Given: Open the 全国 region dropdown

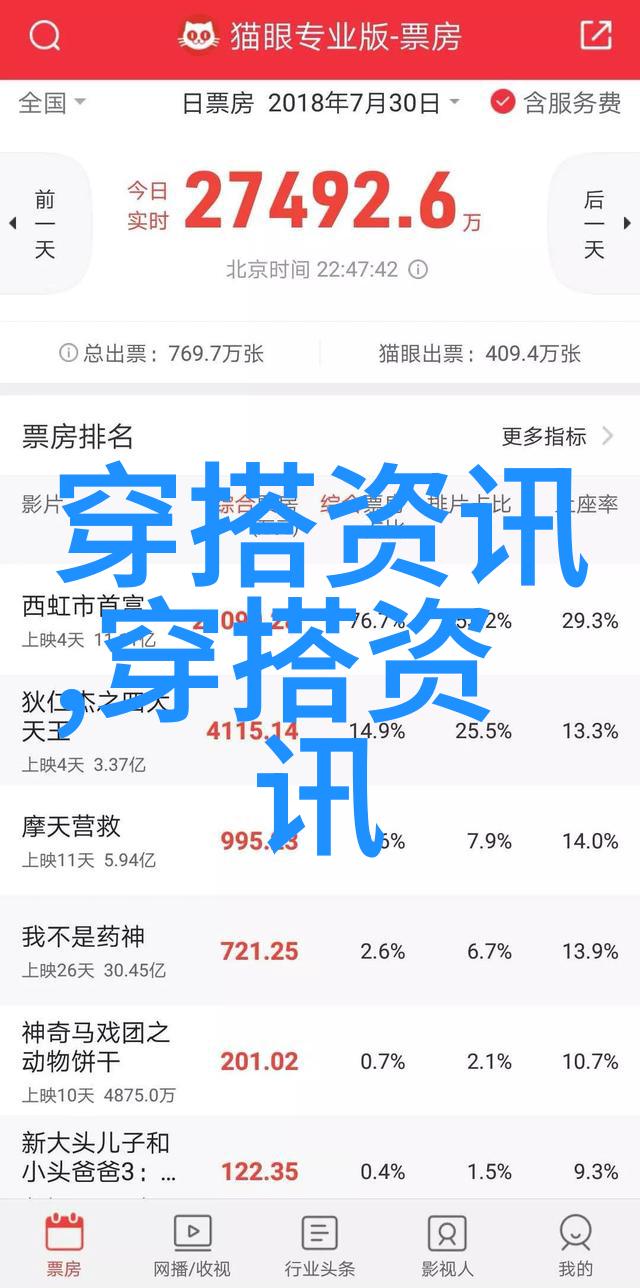Looking at the screenshot, I should click(x=53, y=102).
